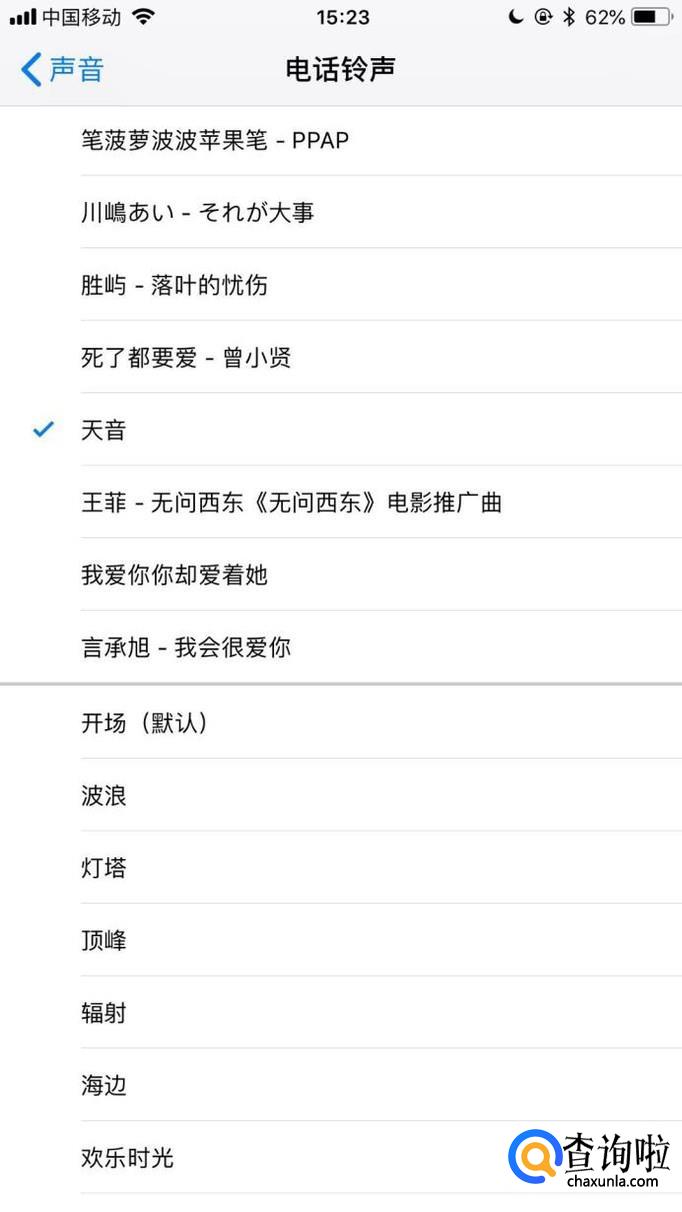Select 胜屿 - 落叶的忧伤 ringtone
The height and width of the screenshot is (1212, 682).
(x=341, y=285)
